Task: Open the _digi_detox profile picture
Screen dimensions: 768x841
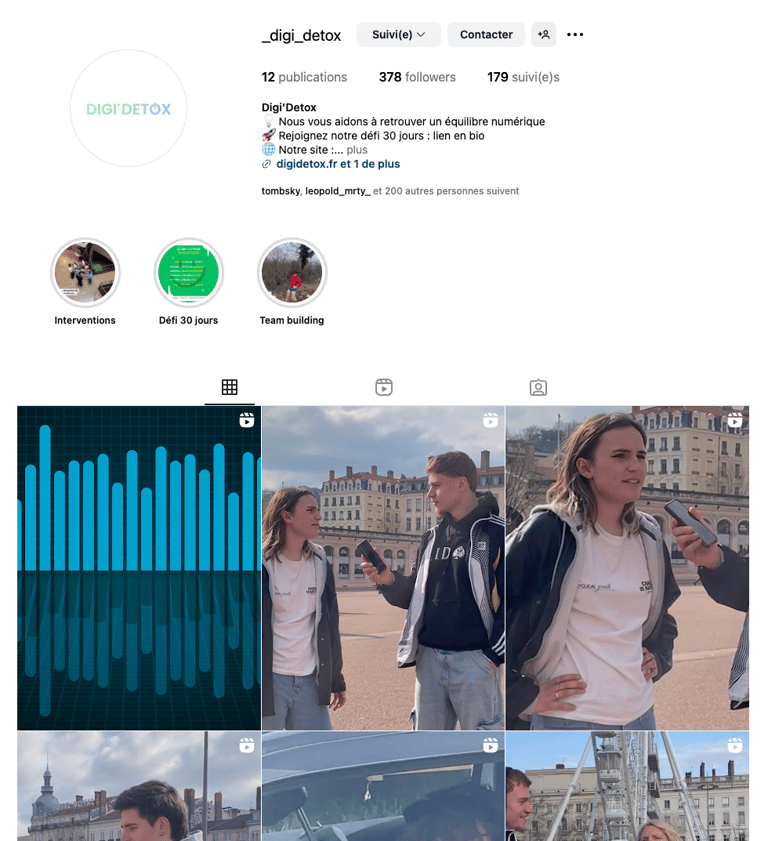Action: (128, 108)
